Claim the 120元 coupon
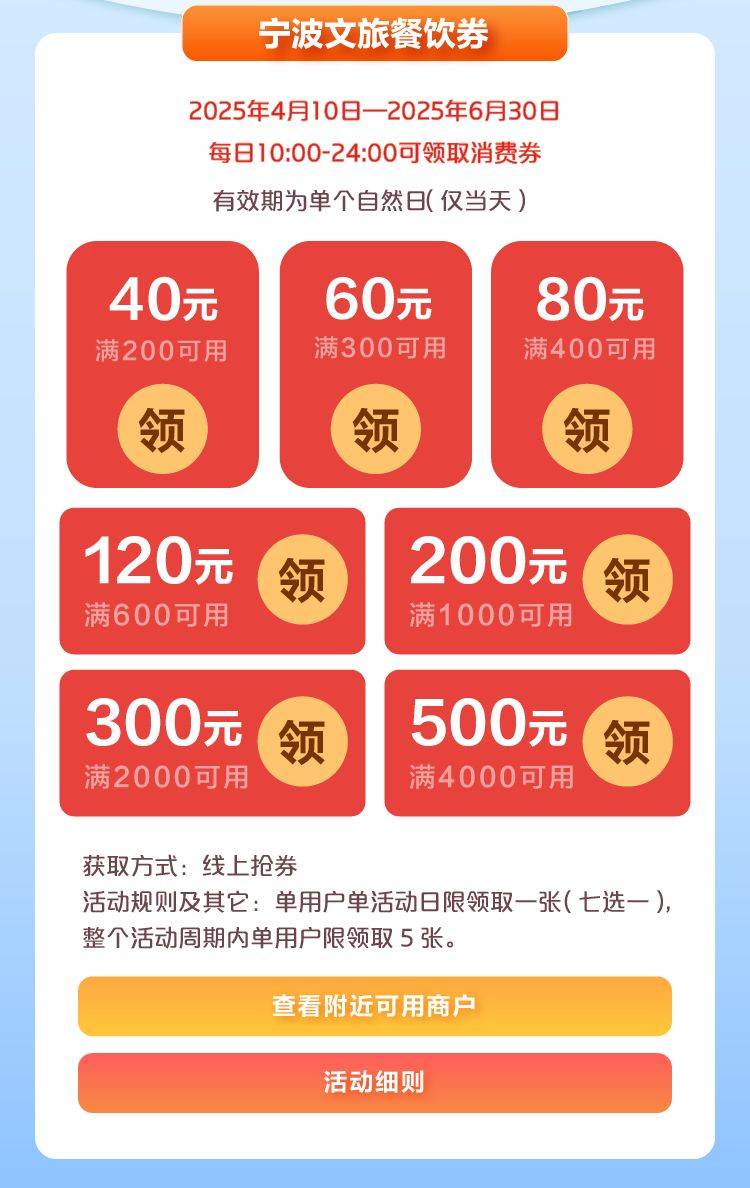The width and height of the screenshot is (750, 1188). tap(302, 579)
